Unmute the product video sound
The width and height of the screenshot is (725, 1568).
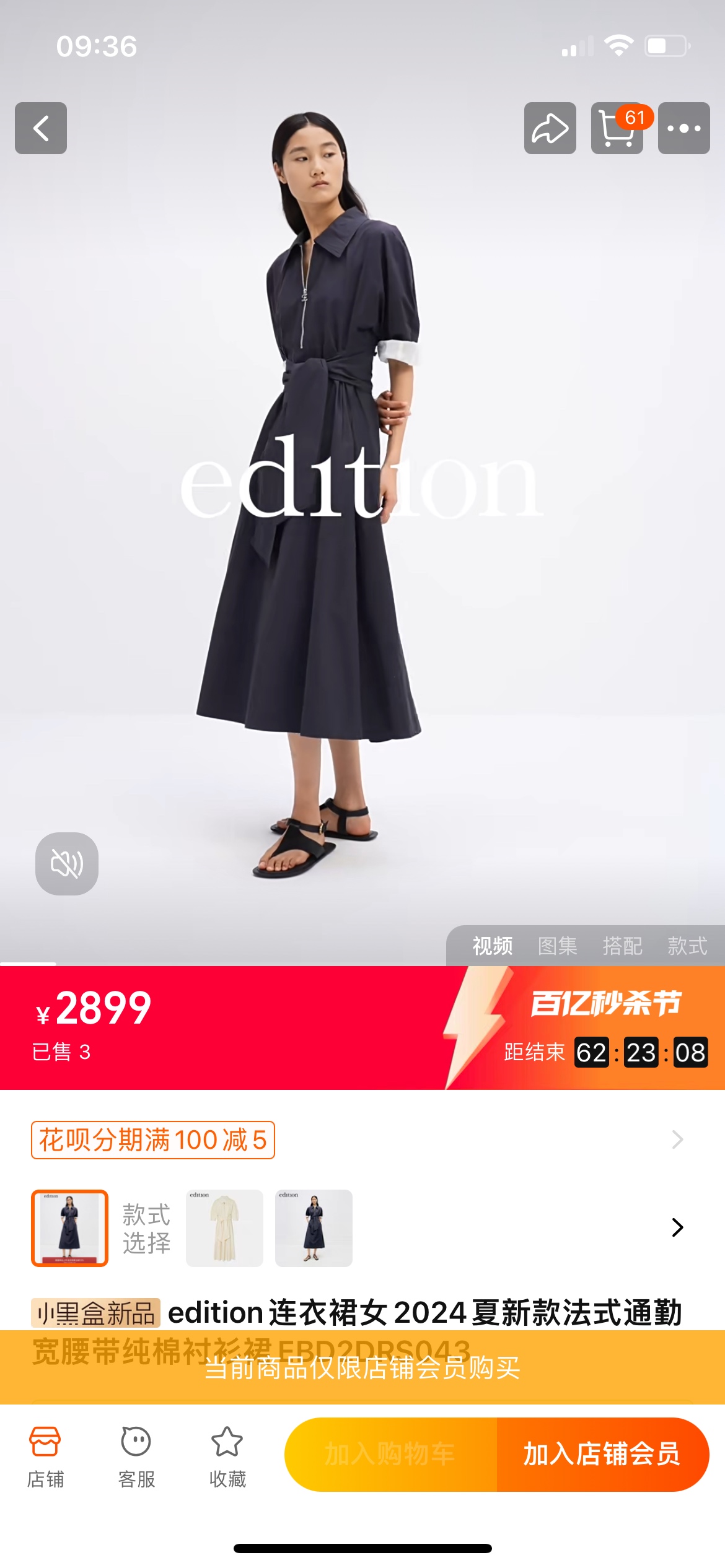point(67,863)
